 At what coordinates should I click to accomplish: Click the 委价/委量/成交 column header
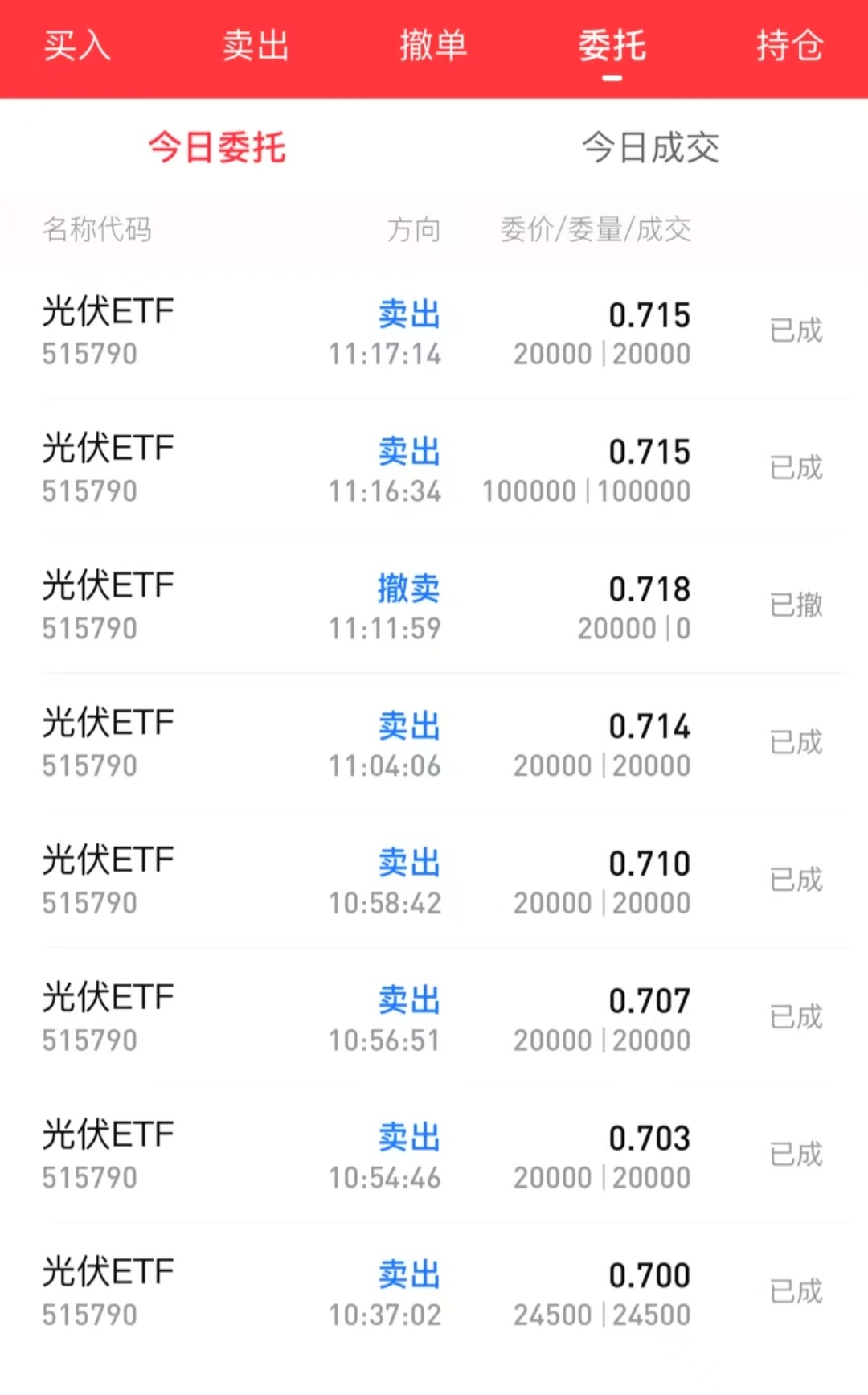coord(595,231)
